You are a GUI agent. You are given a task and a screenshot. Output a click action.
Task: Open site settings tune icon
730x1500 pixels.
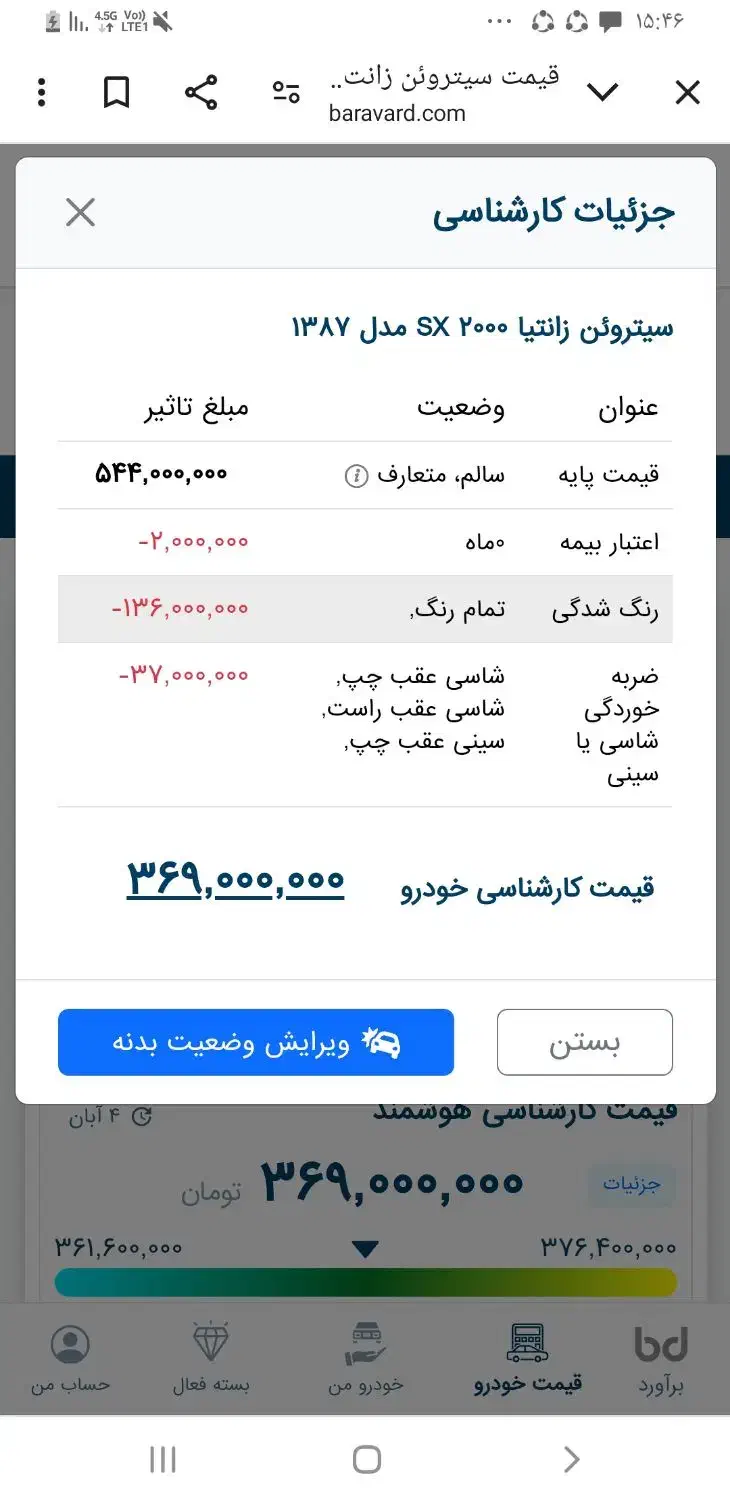[287, 93]
